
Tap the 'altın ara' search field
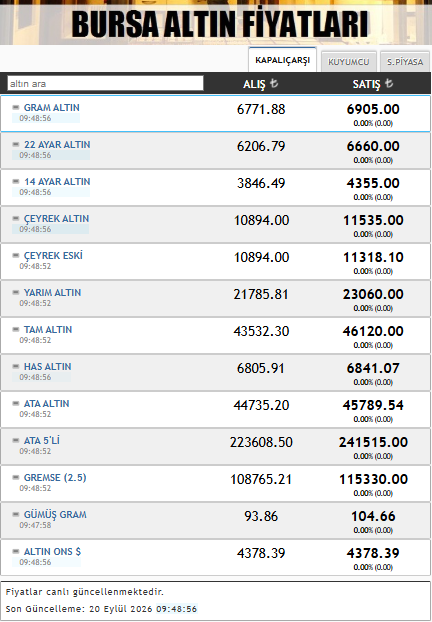[106, 83]
